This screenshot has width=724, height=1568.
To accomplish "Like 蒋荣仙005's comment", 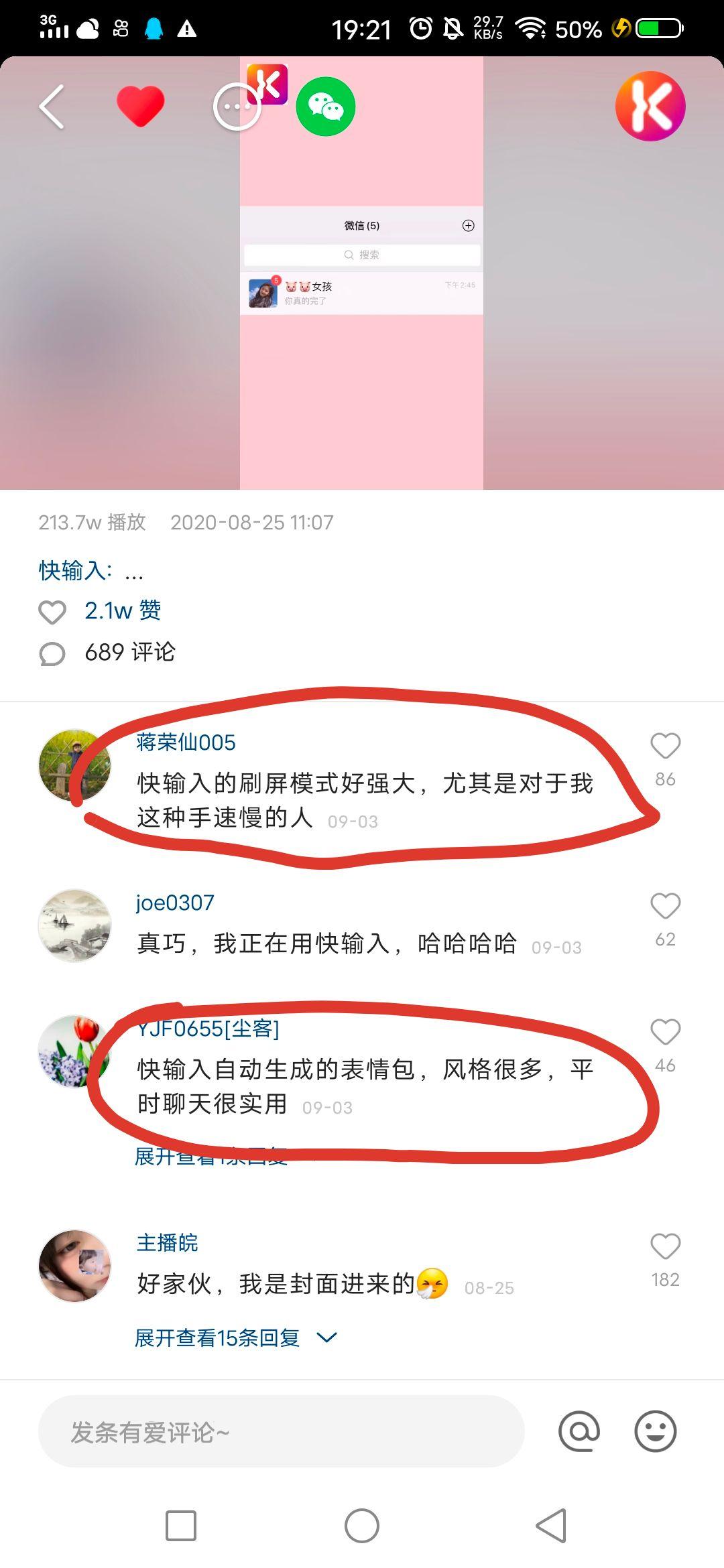I will (x=665, y=746).
